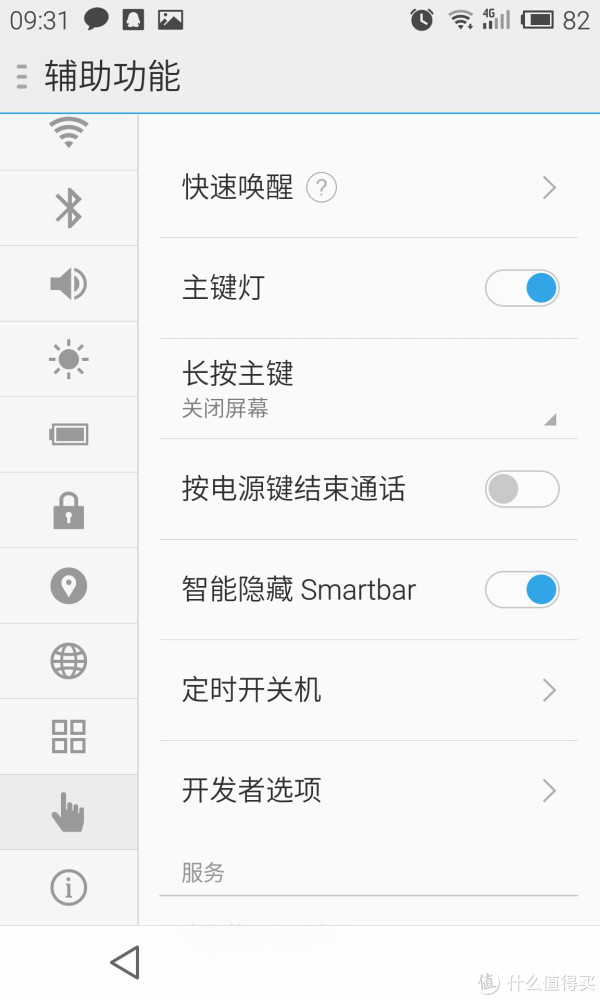Screen dimensions: 600x1000
Task: Switch to the Wi-Fi settings section
Action: (68, 142)
